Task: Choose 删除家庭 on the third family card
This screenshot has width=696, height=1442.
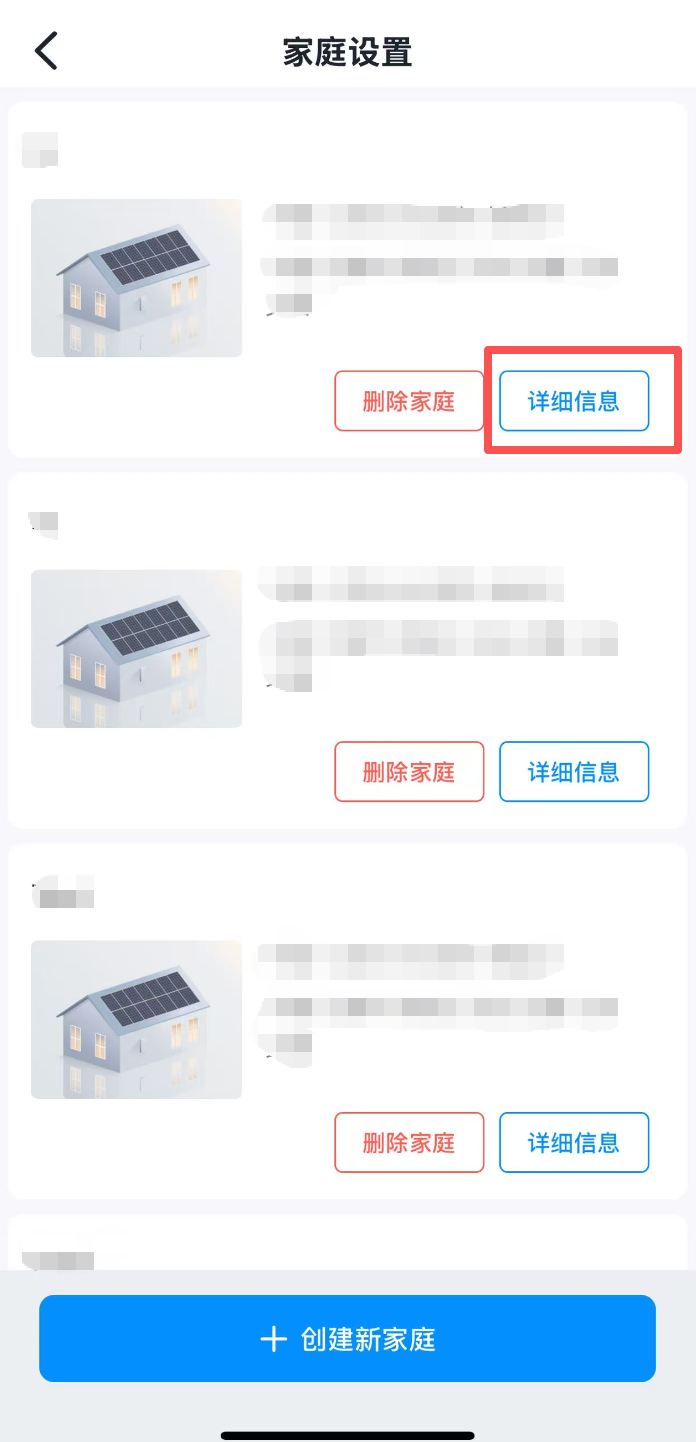Action: [409, 1142]
